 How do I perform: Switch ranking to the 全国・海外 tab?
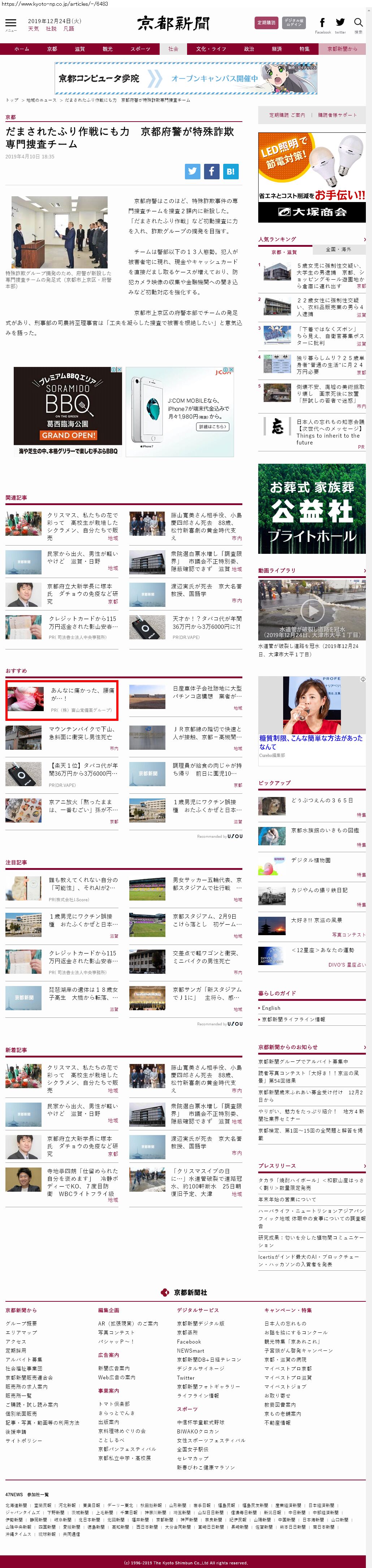coord(338,250)
